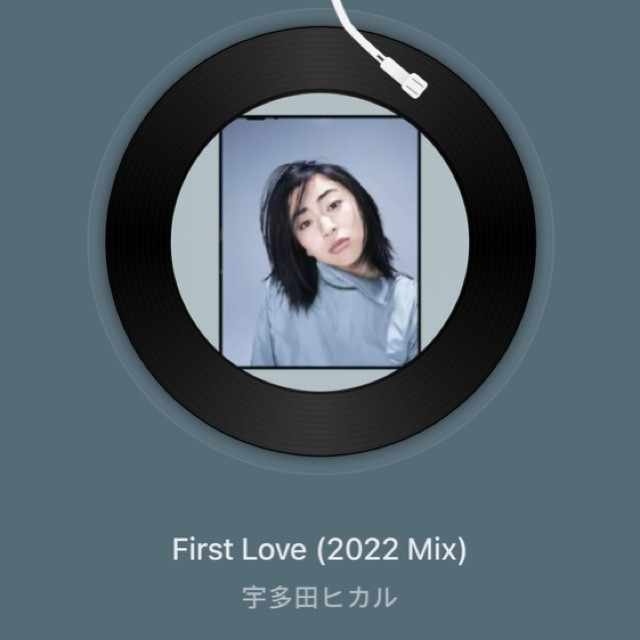Open artist 宇多田ヒカル
This screenshot has height=640, width=640.
[x=319, y=597]
